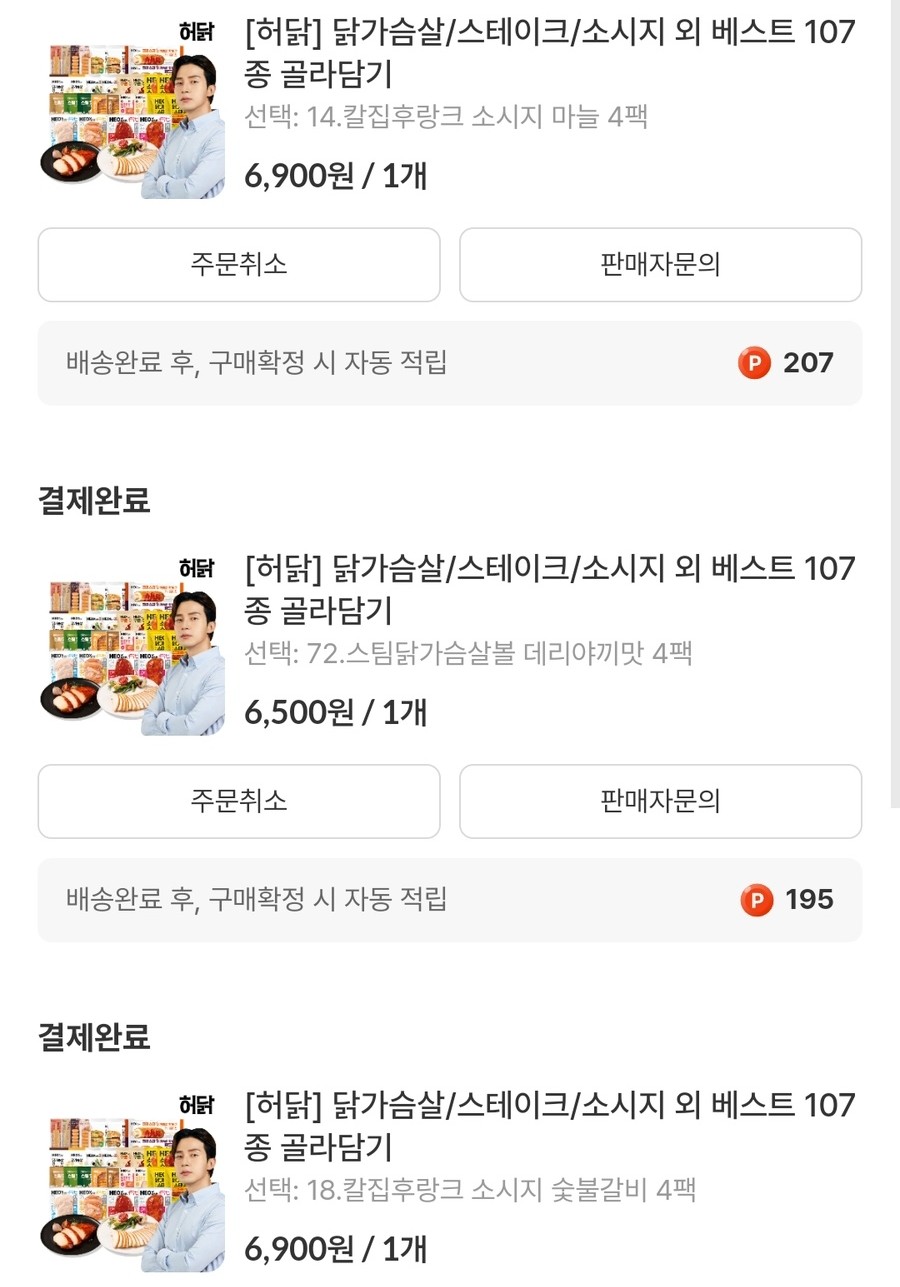Viewport: 900px width, 1287px height.
Task: Tap 판매자문의 for 스팀닭가슴살볼 데리야끼맛
Action: click(660, 801)
